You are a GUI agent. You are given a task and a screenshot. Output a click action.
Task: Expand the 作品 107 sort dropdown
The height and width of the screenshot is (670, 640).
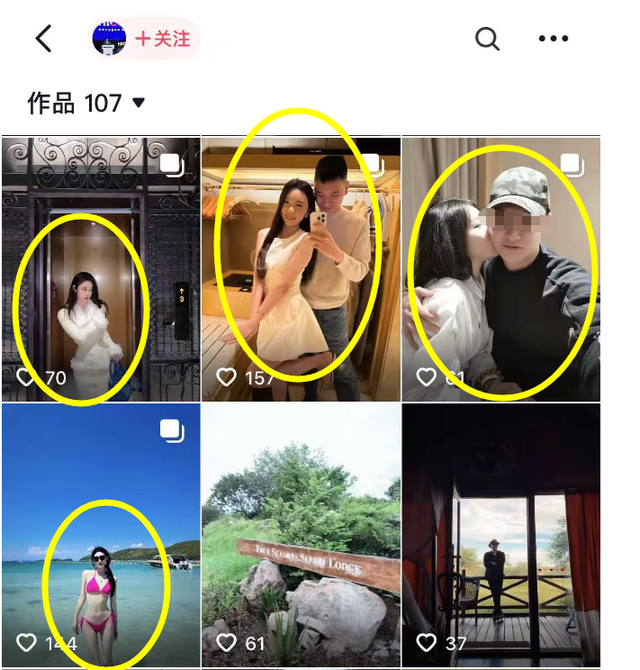point(139,103)
